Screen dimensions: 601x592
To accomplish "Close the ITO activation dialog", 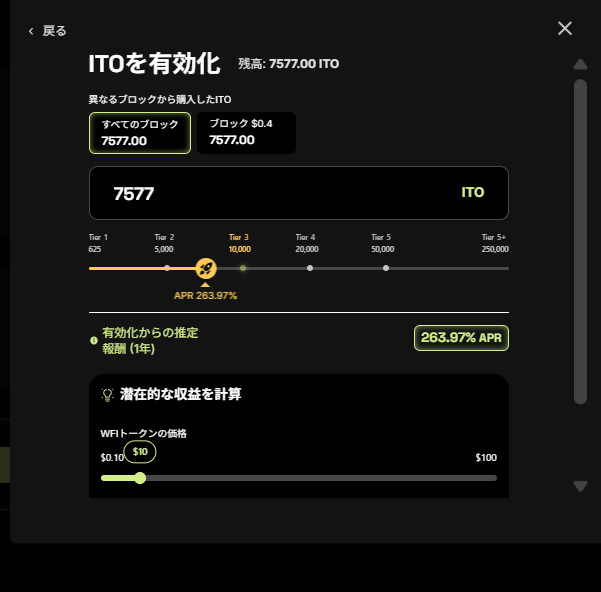I will [x=565, y=28].
